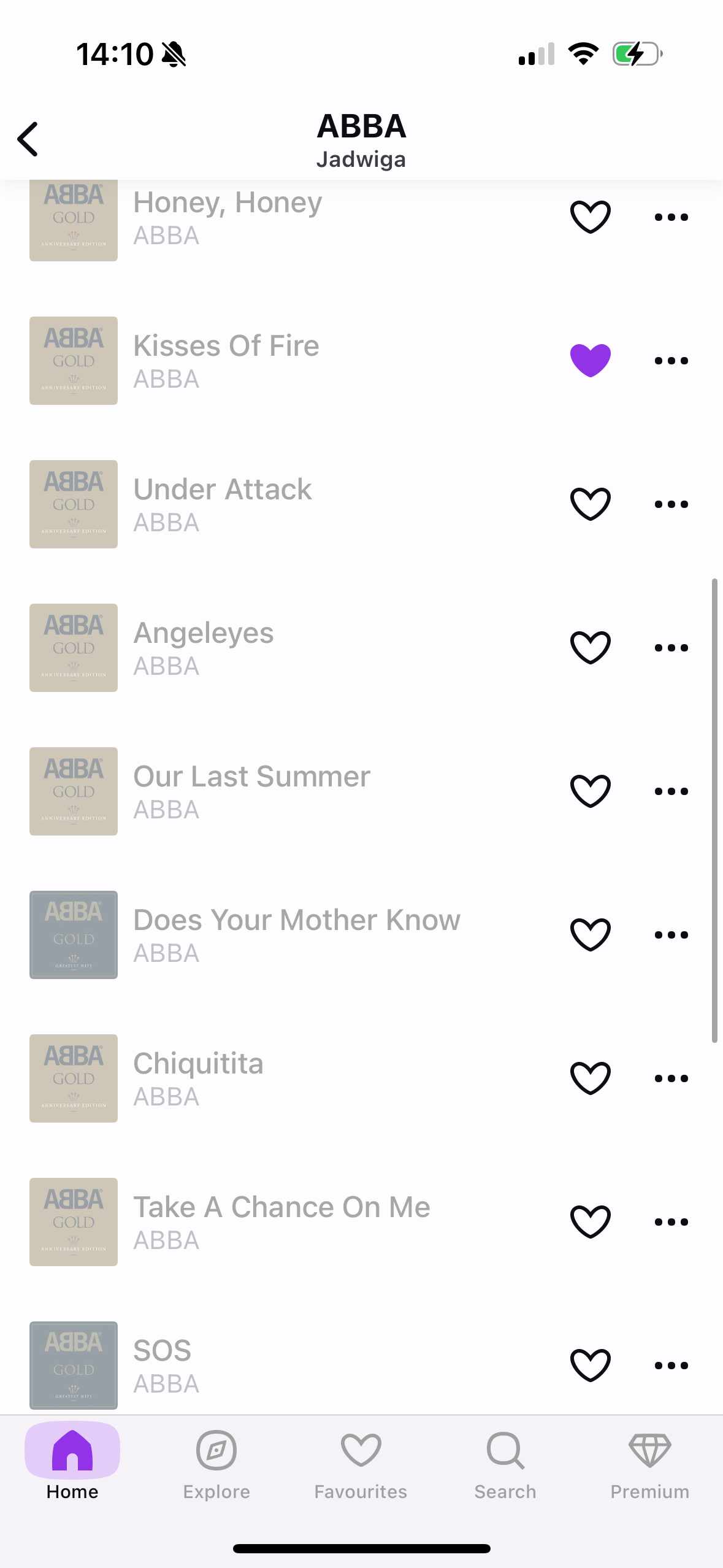Open the Favourites tab
This screenshot has width=723, height=1568.
point(361,1465)
